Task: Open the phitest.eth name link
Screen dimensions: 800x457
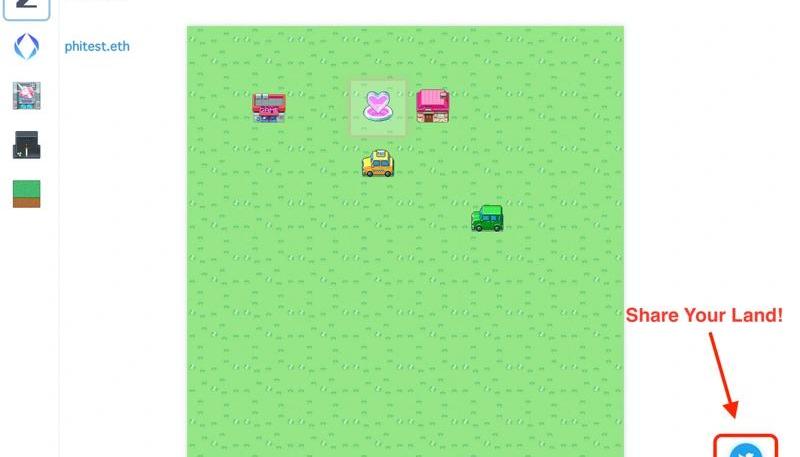Action: pyautogui.click(x=97, y=46)
